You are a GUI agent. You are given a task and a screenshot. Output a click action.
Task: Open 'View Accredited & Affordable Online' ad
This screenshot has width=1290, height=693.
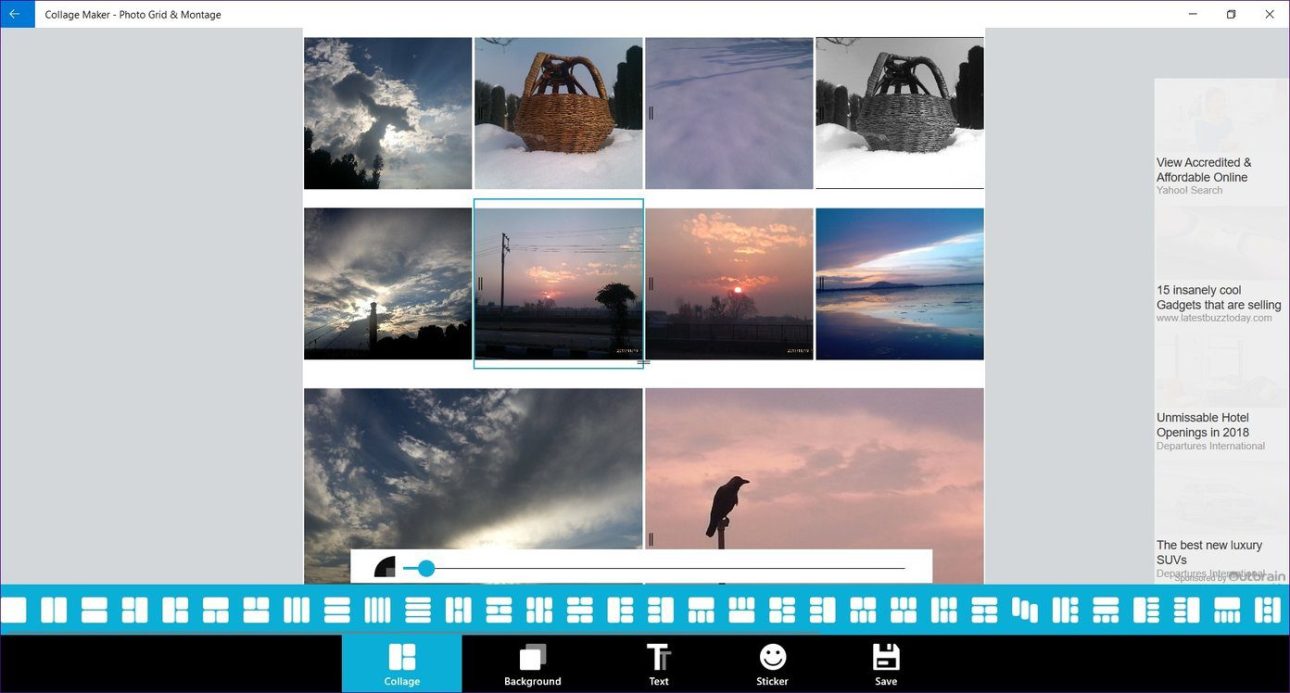click(x=1203, y=169)
